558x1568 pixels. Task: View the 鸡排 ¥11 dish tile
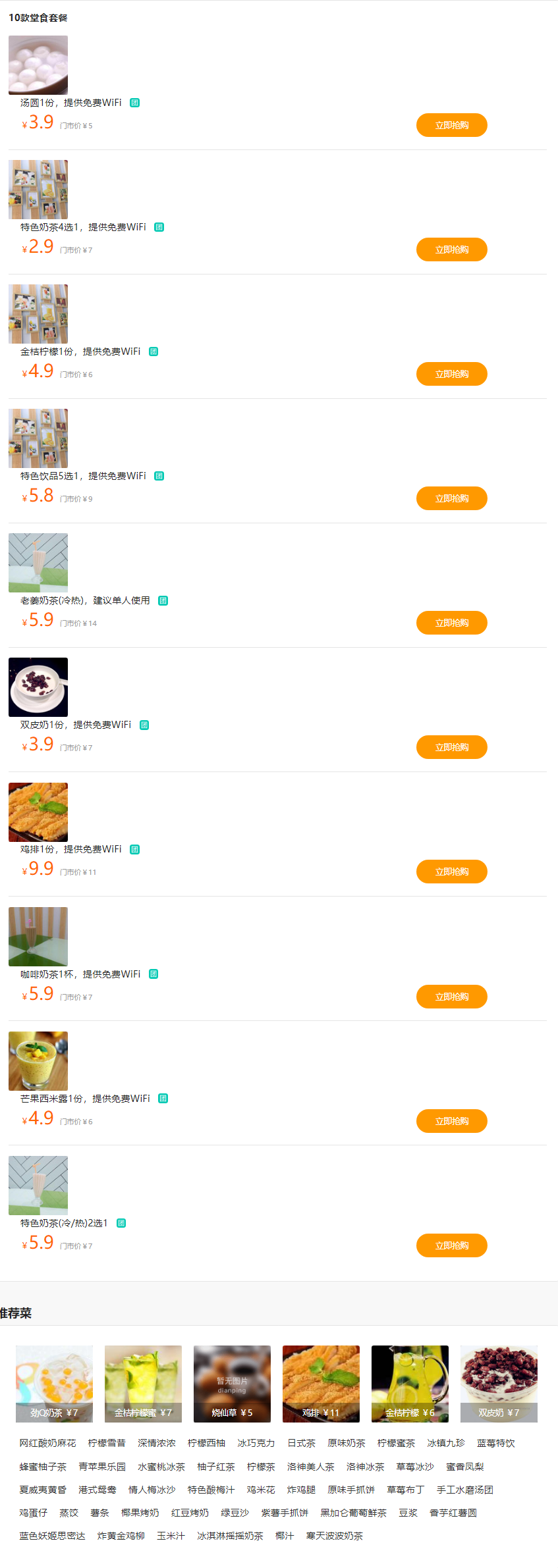[x=321, y=1384]
